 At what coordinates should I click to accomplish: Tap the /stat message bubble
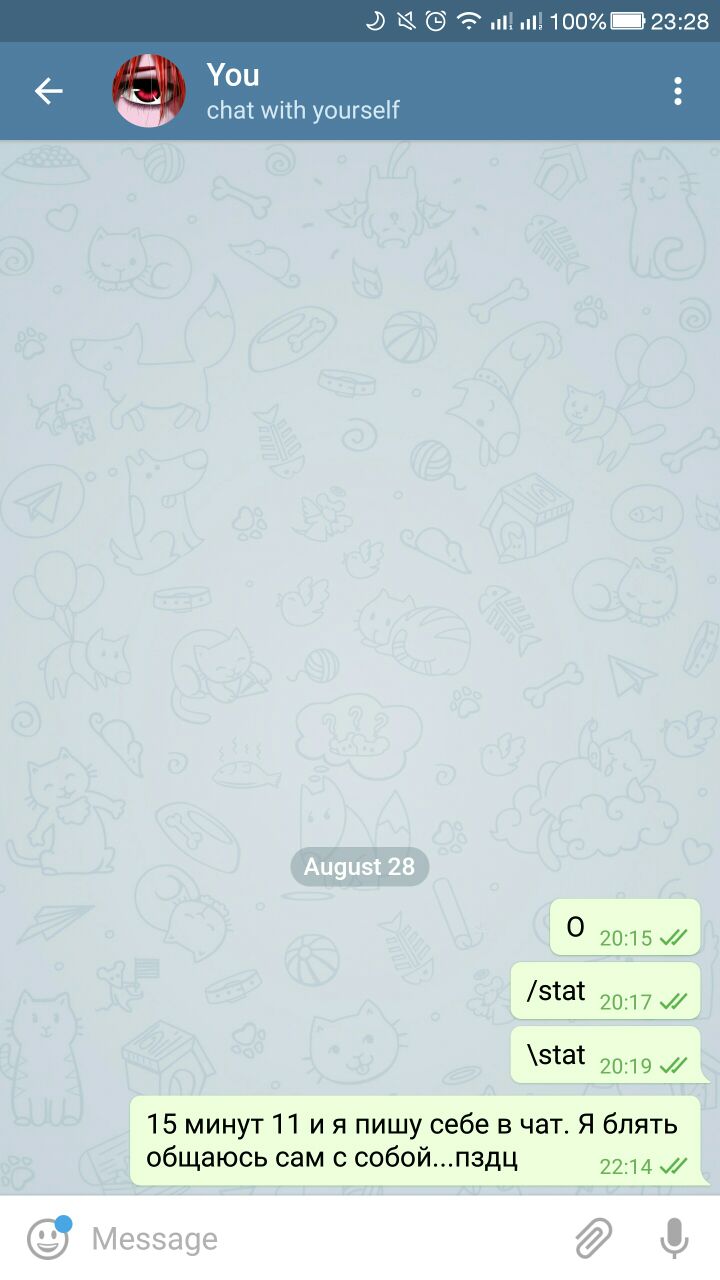tap(605, 991)
